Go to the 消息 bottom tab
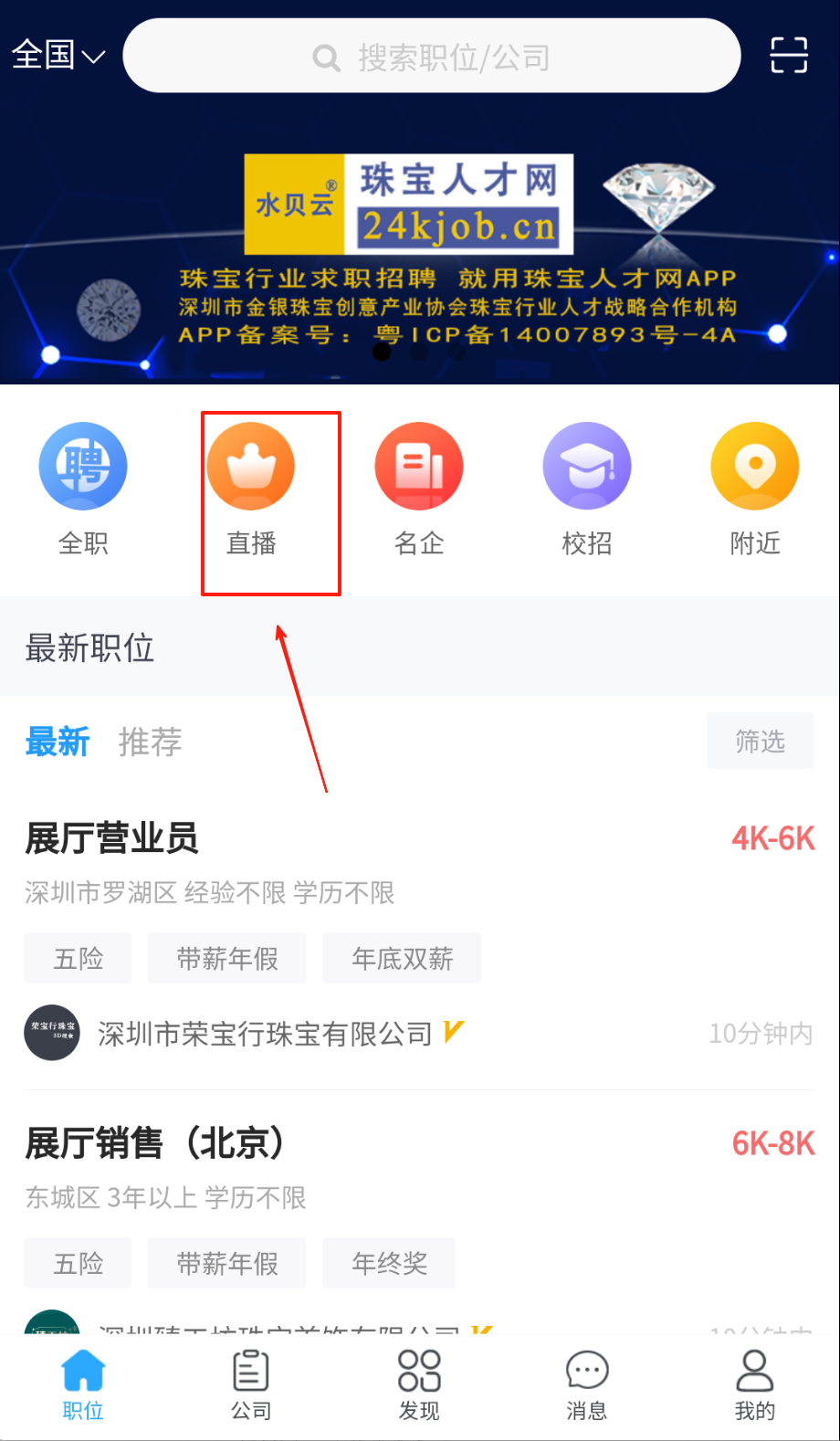Screen dimensions: 840x1441 (587, 1384)
